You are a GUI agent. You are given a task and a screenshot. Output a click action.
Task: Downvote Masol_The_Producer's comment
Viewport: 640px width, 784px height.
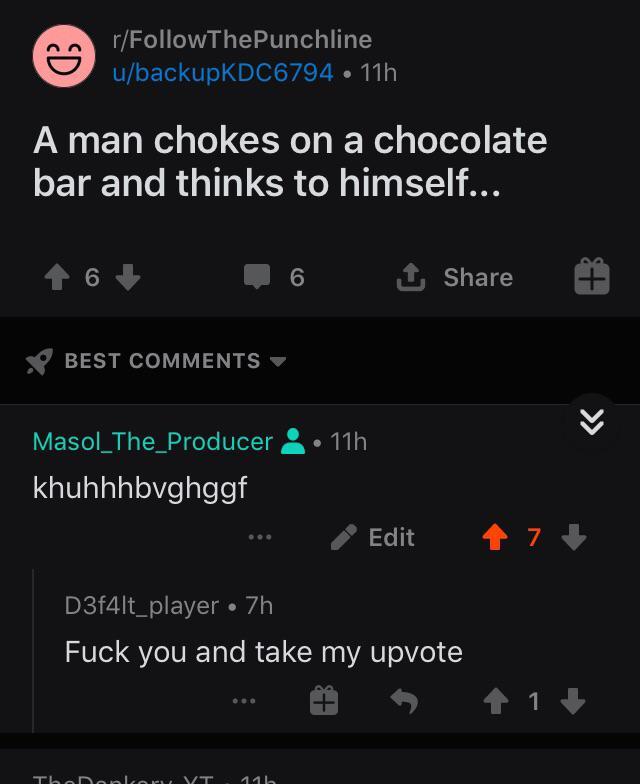tap(573, 538)
